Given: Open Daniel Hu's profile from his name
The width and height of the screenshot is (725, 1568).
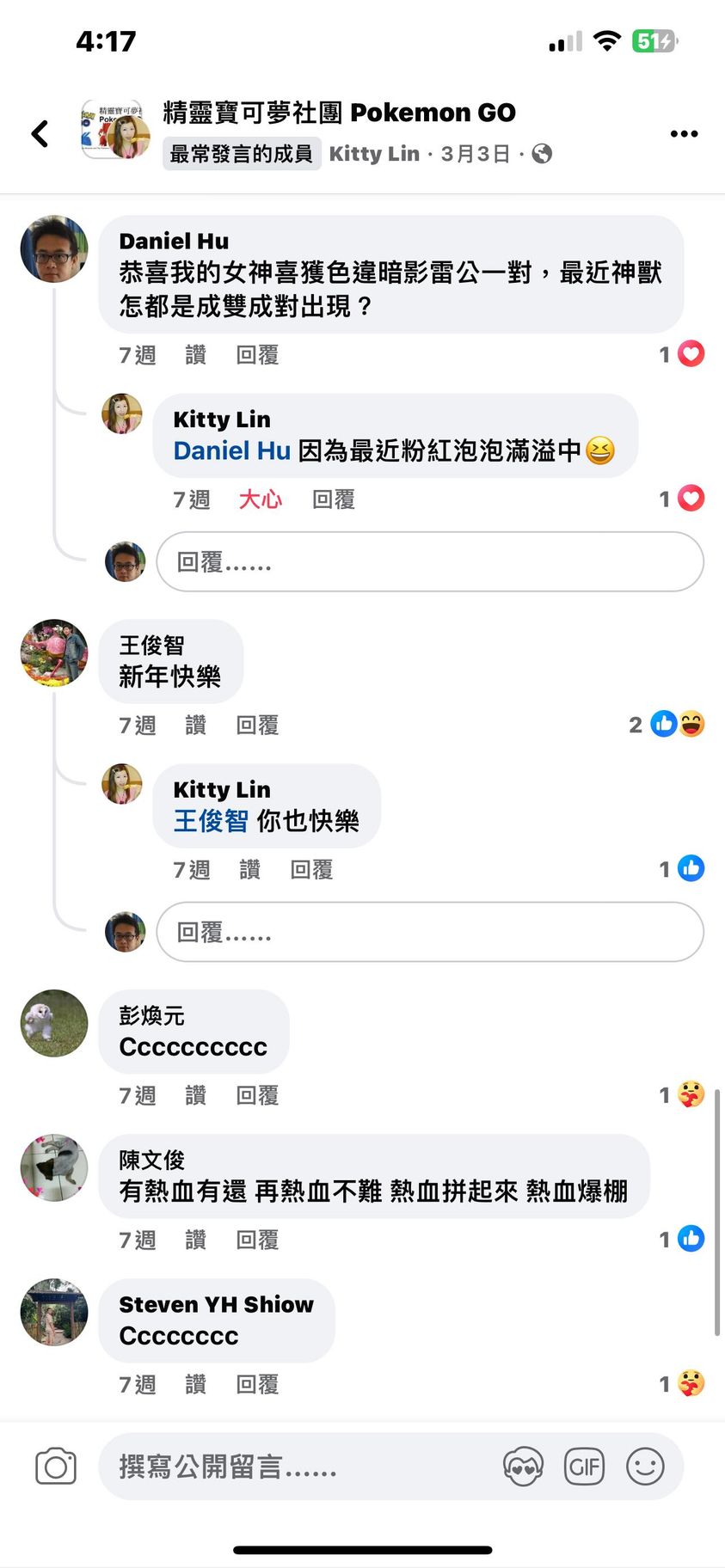Looking at the screenshot, I should 174,242.
